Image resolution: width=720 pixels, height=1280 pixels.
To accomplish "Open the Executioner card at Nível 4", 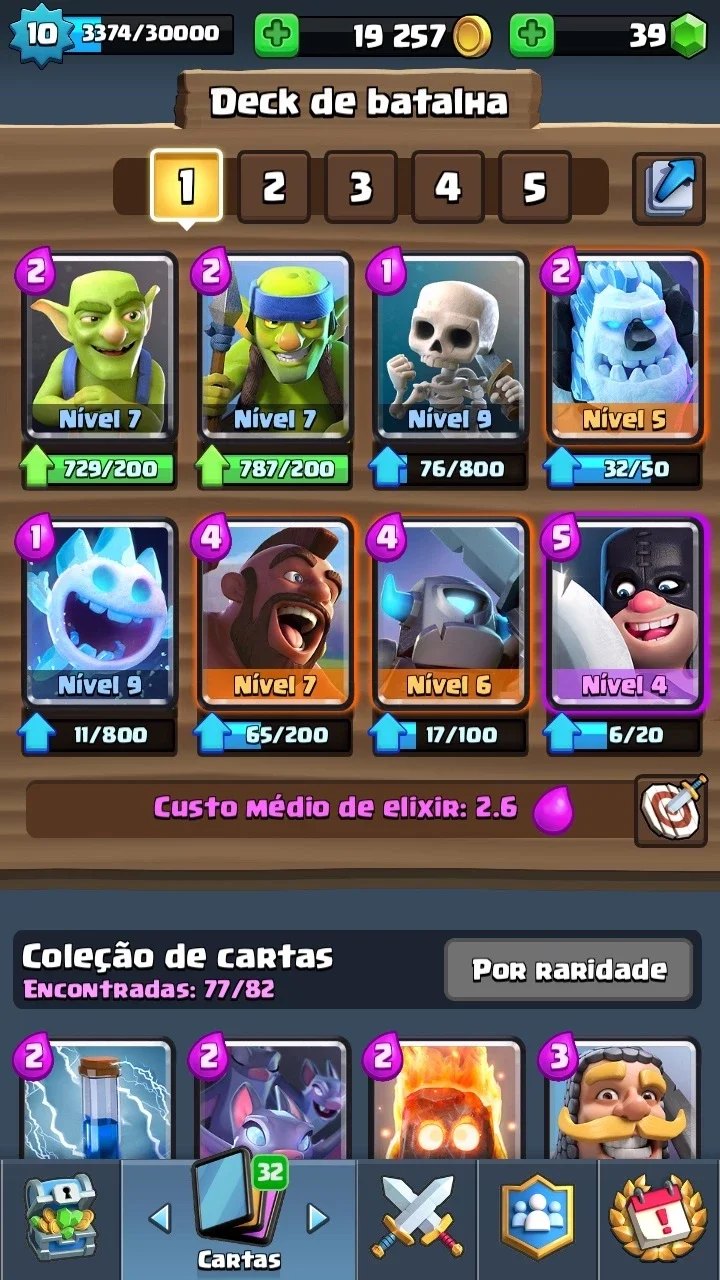I will tap(625, 612).
